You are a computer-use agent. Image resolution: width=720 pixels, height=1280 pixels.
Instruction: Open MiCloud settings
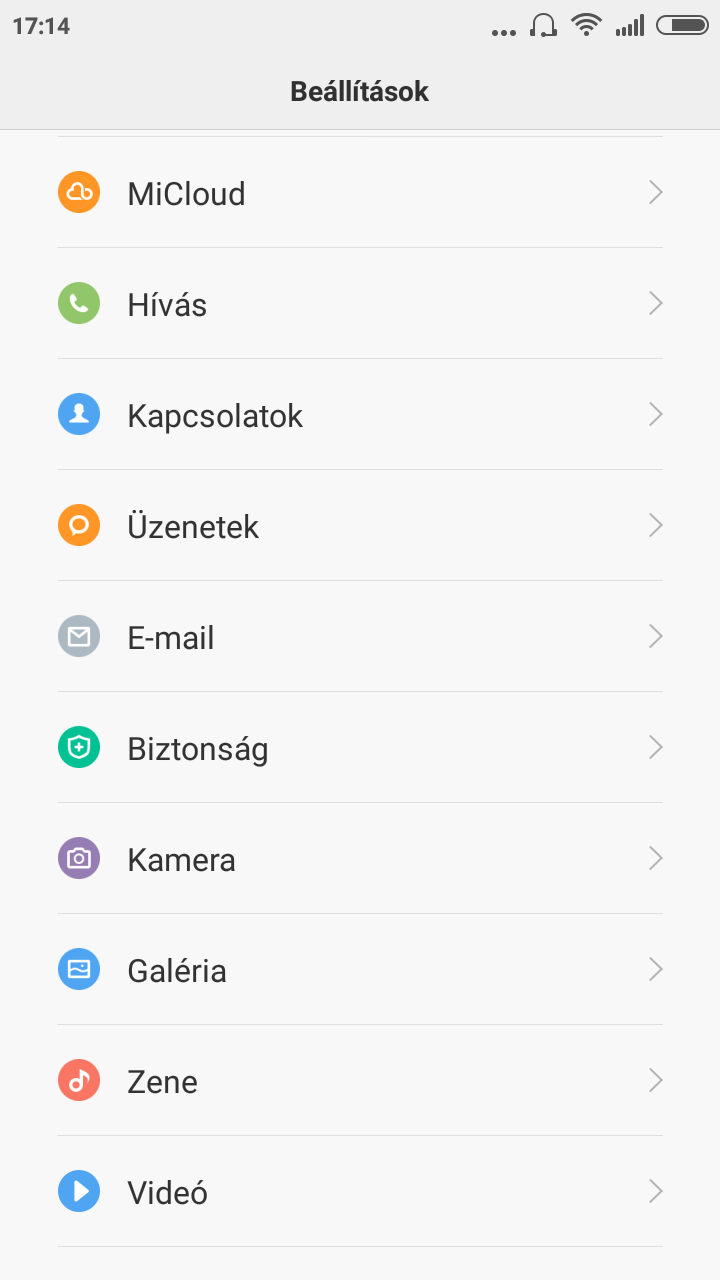360,193
